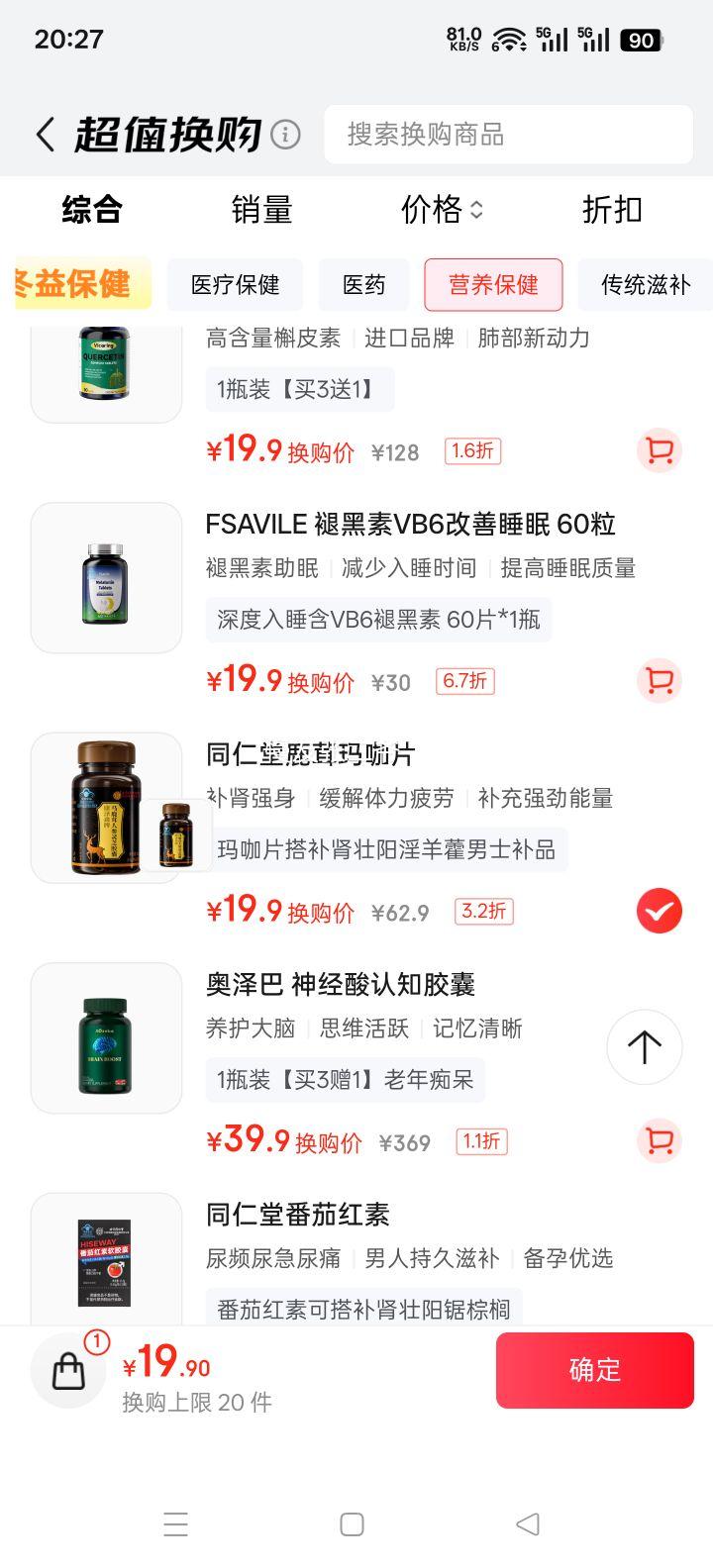Tap the 确定 confirm button
713x1568 pixels.
pos(594,1370)
